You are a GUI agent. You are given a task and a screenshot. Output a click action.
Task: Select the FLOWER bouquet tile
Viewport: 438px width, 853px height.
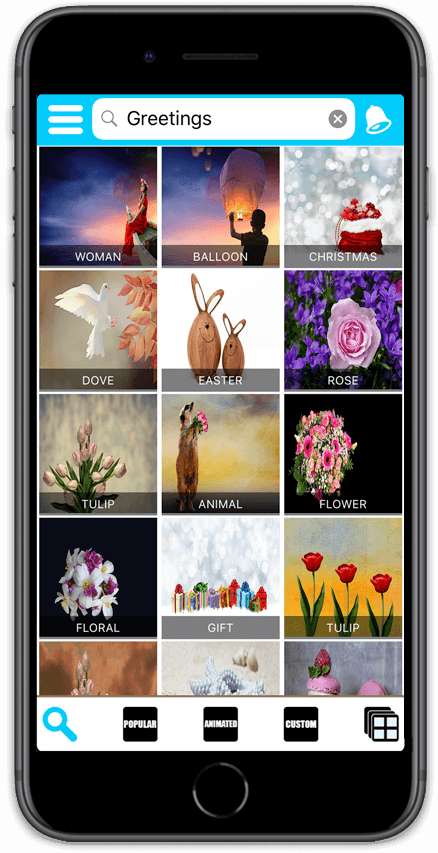[343, 454]
